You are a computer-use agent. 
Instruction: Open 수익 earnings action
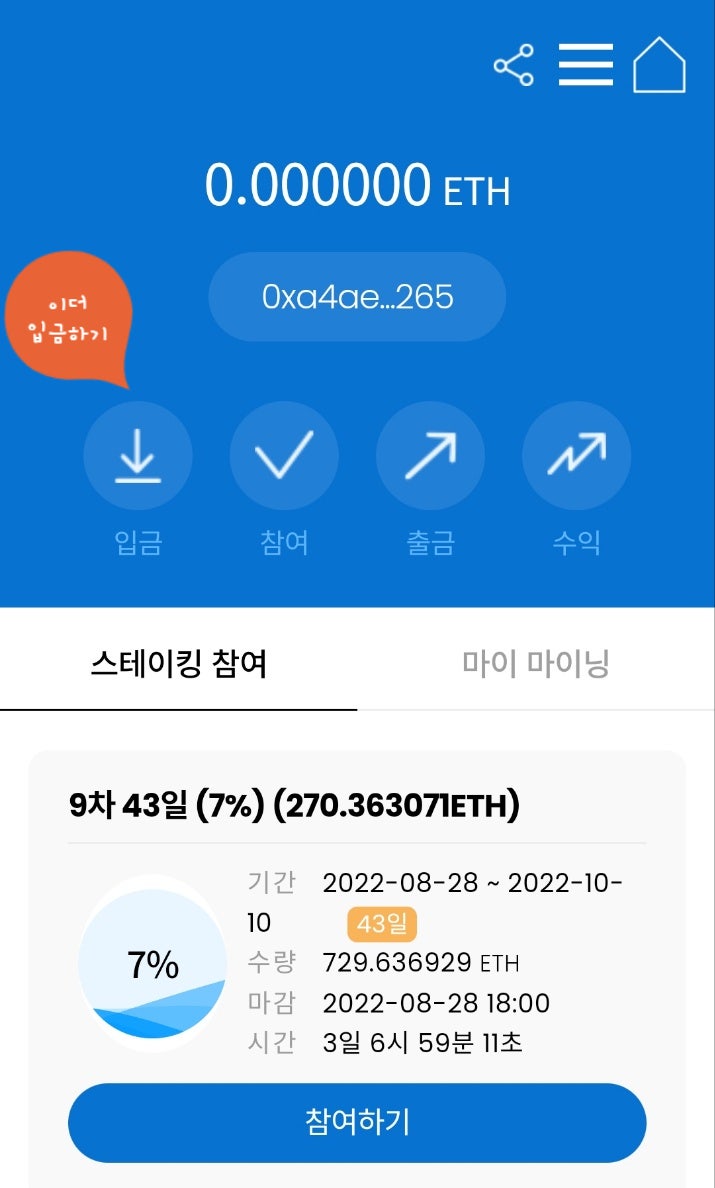[x=576, y=456]
